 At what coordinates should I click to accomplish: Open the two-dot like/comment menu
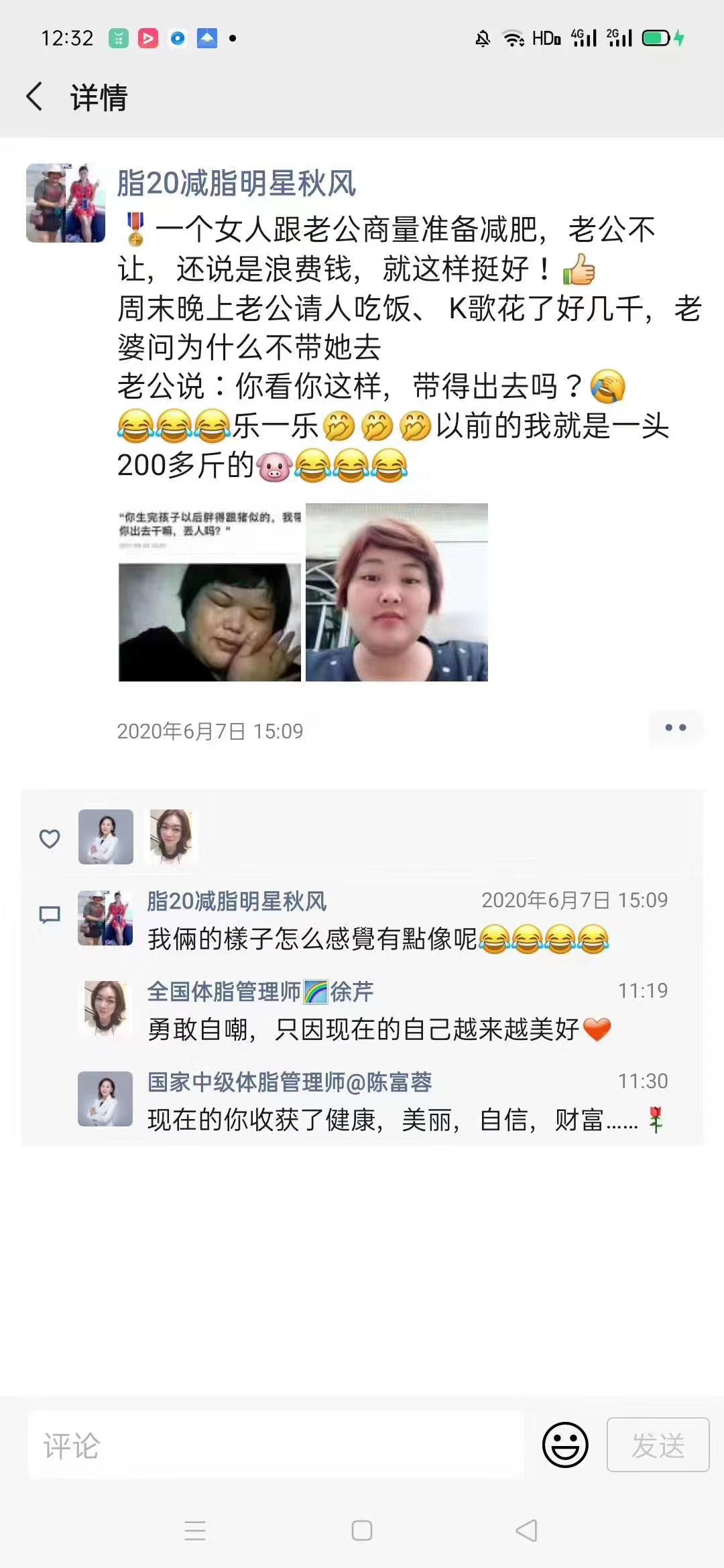pos(676,728)
